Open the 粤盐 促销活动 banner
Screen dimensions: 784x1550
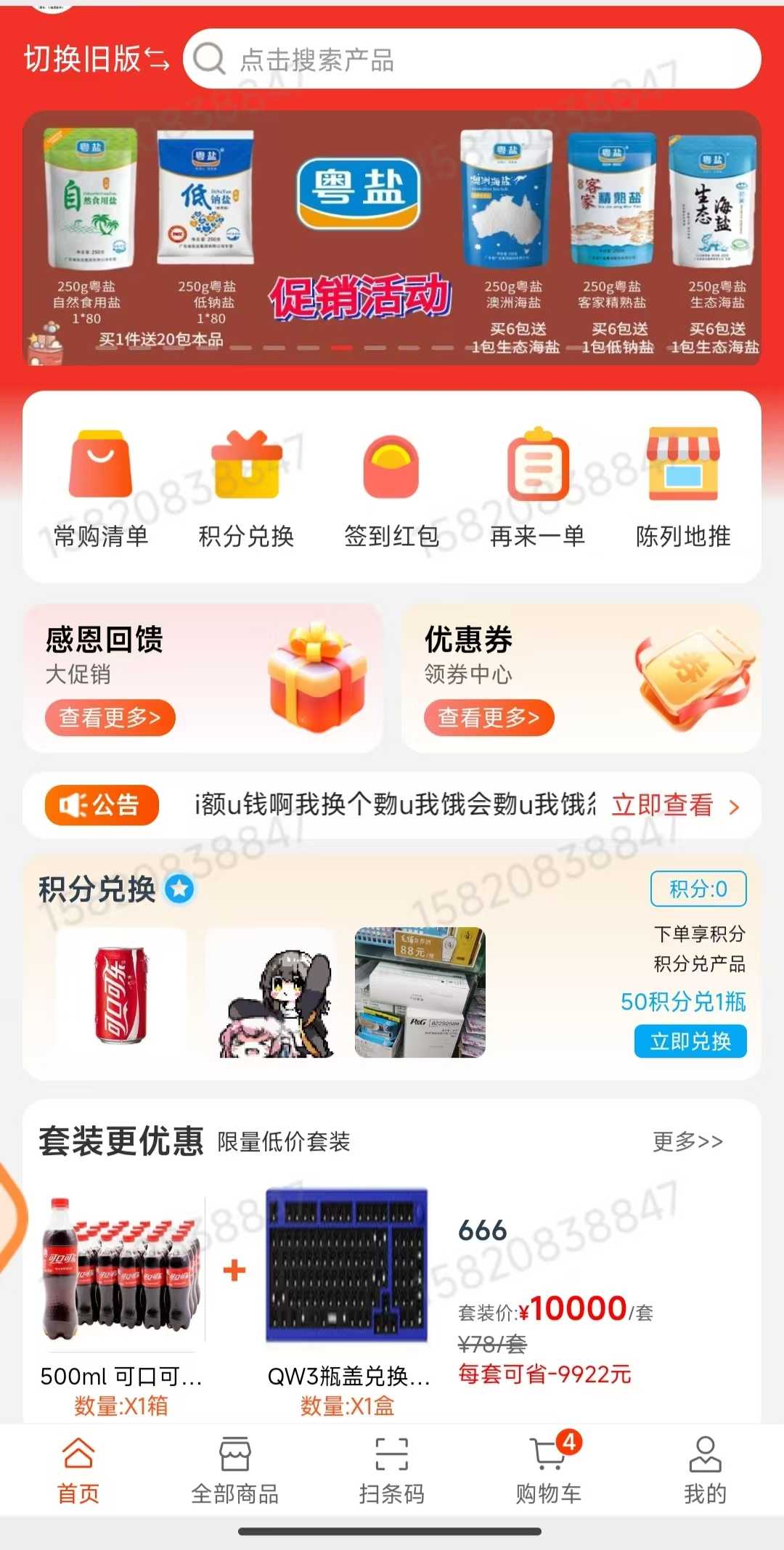pyautogui.click(x=392, y=238)
